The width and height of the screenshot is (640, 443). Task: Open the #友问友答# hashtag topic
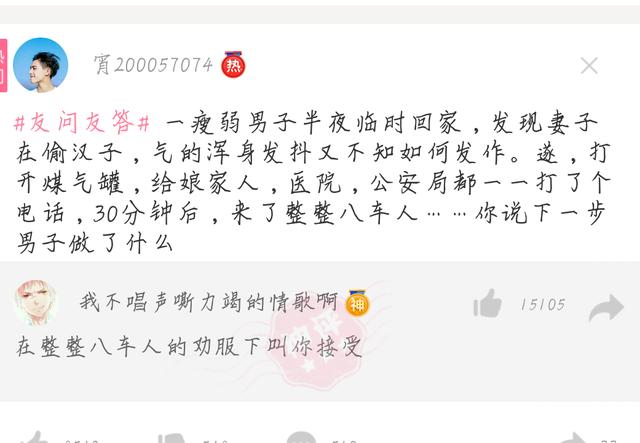(x=83, y=124)
